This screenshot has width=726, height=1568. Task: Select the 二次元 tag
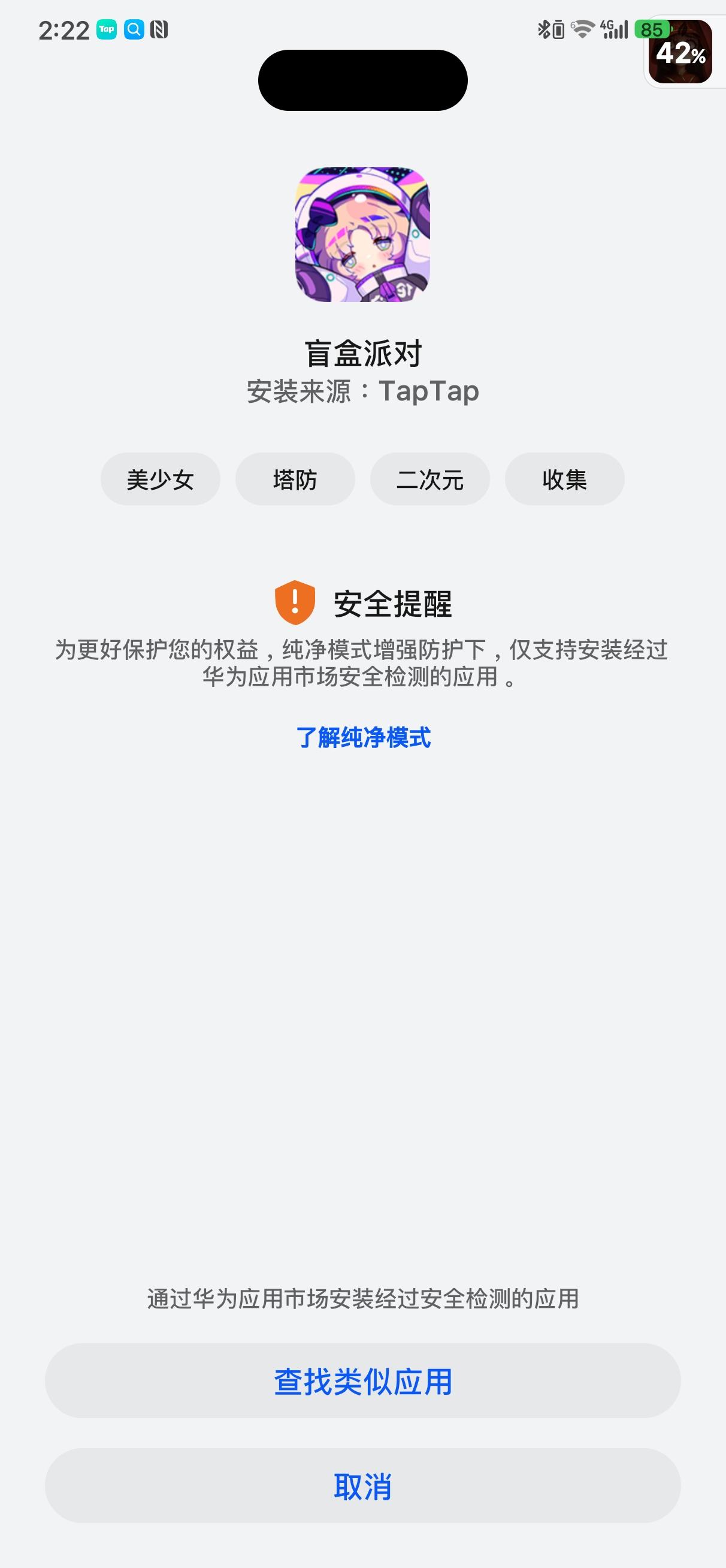429,479
